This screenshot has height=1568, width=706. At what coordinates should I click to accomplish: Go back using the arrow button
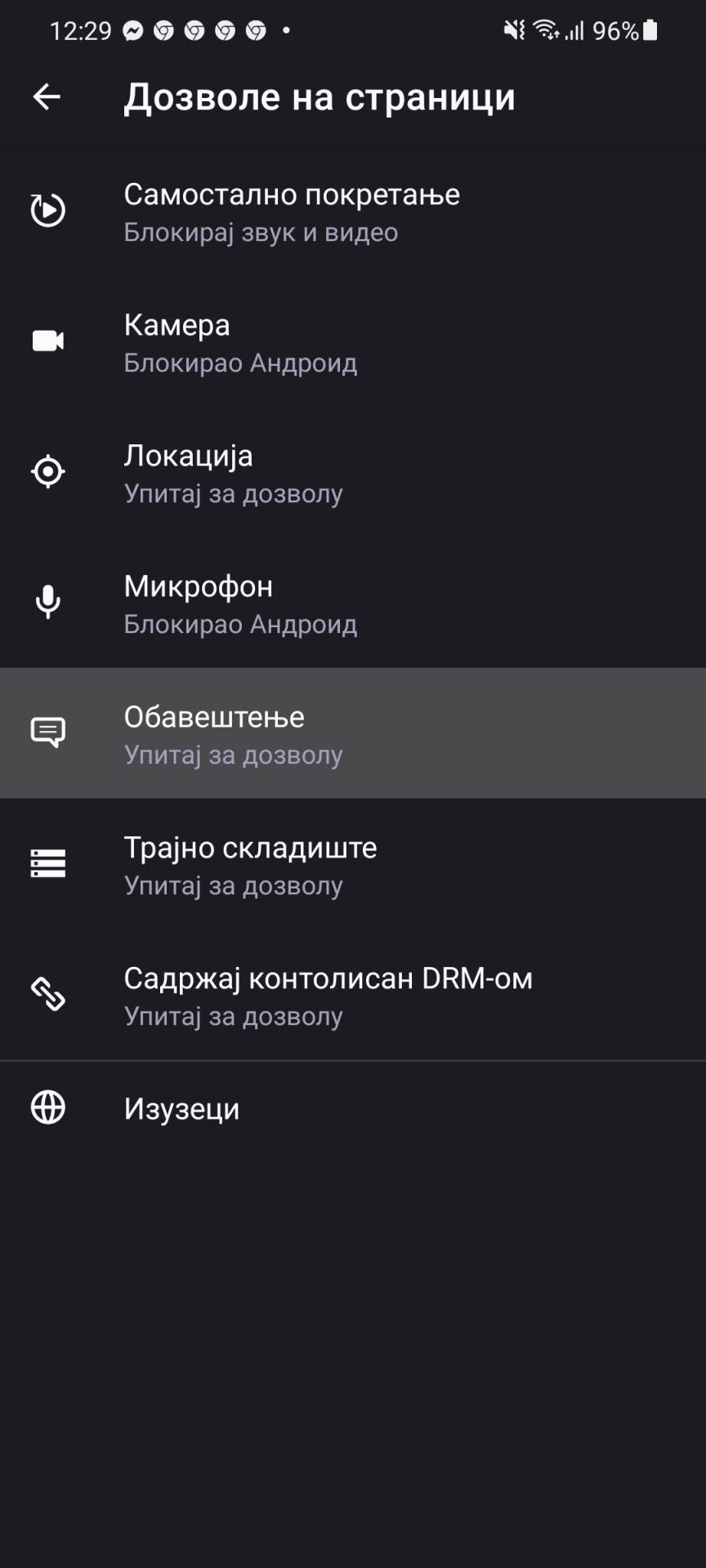pyautogui.click(x=47, y=96)
